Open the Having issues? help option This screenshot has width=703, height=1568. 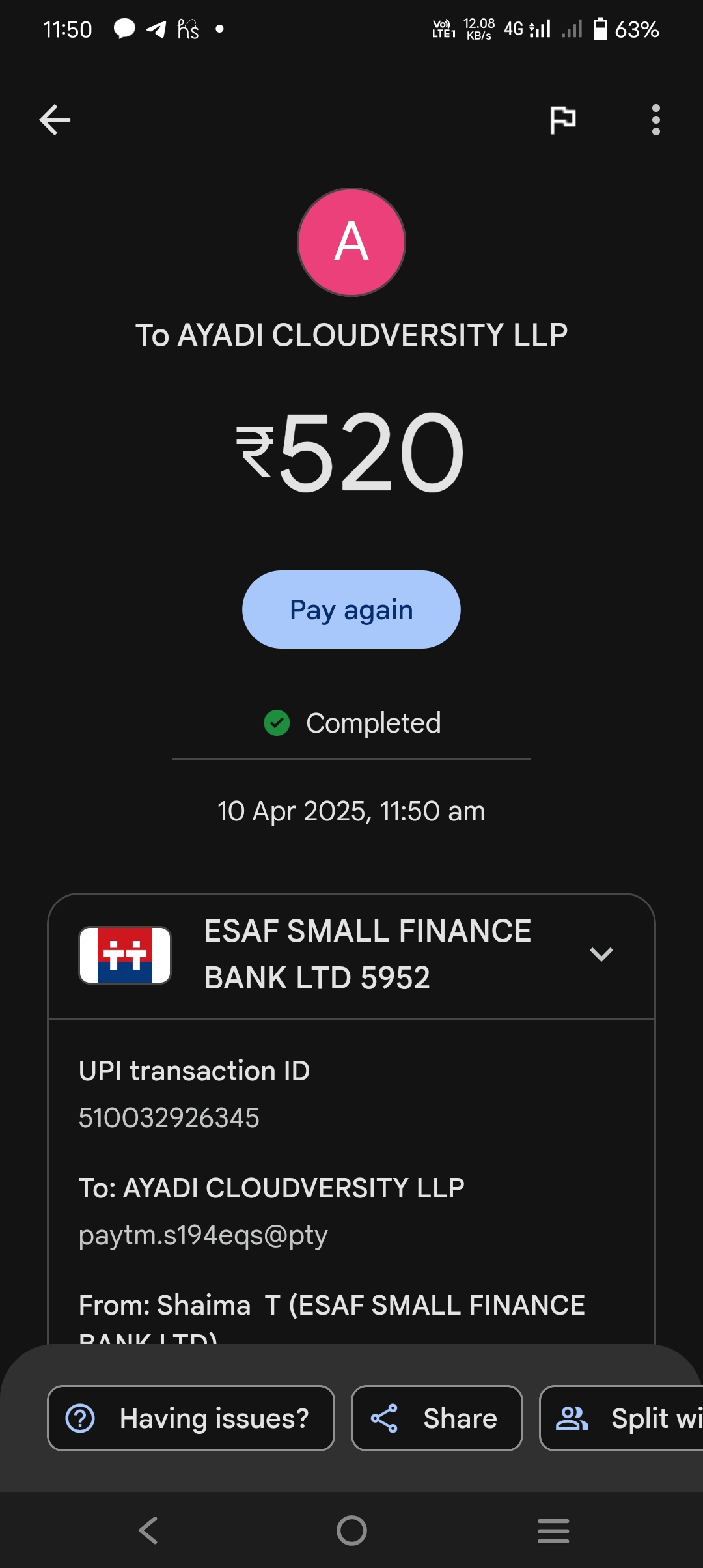pyautogui.click(x=191, y=1418)
